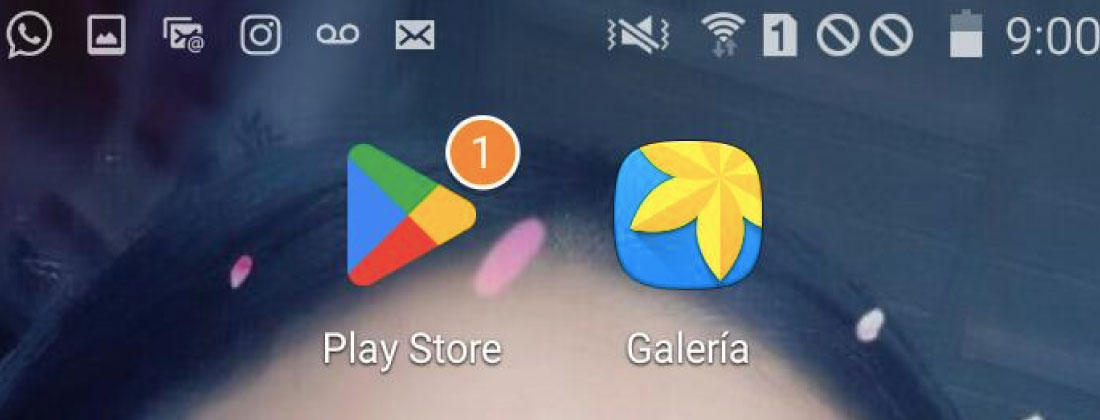Screen dimensions: 1100x420
Task: Open the Play Store app
Action: [410, 215]
